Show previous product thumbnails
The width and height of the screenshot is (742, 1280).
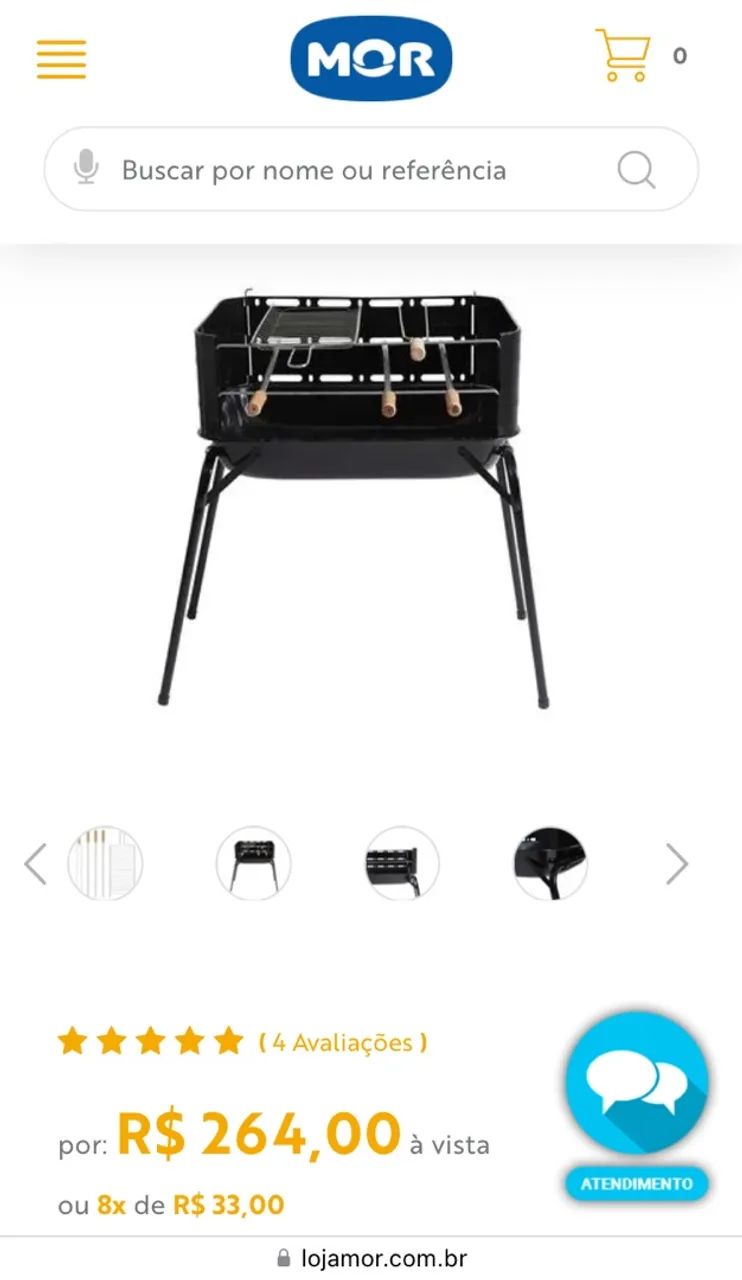(35, 864)
